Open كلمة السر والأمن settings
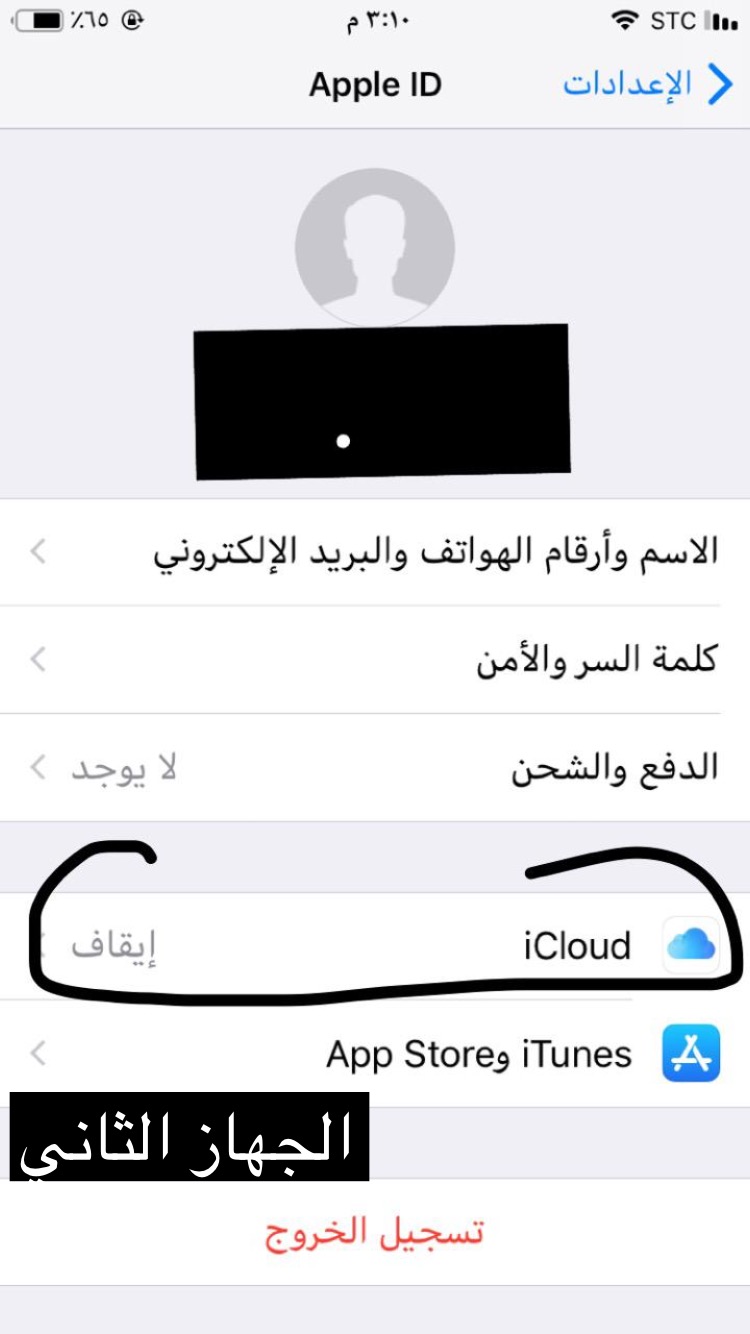Screen dimensions: 750x1334 point(375,660)
